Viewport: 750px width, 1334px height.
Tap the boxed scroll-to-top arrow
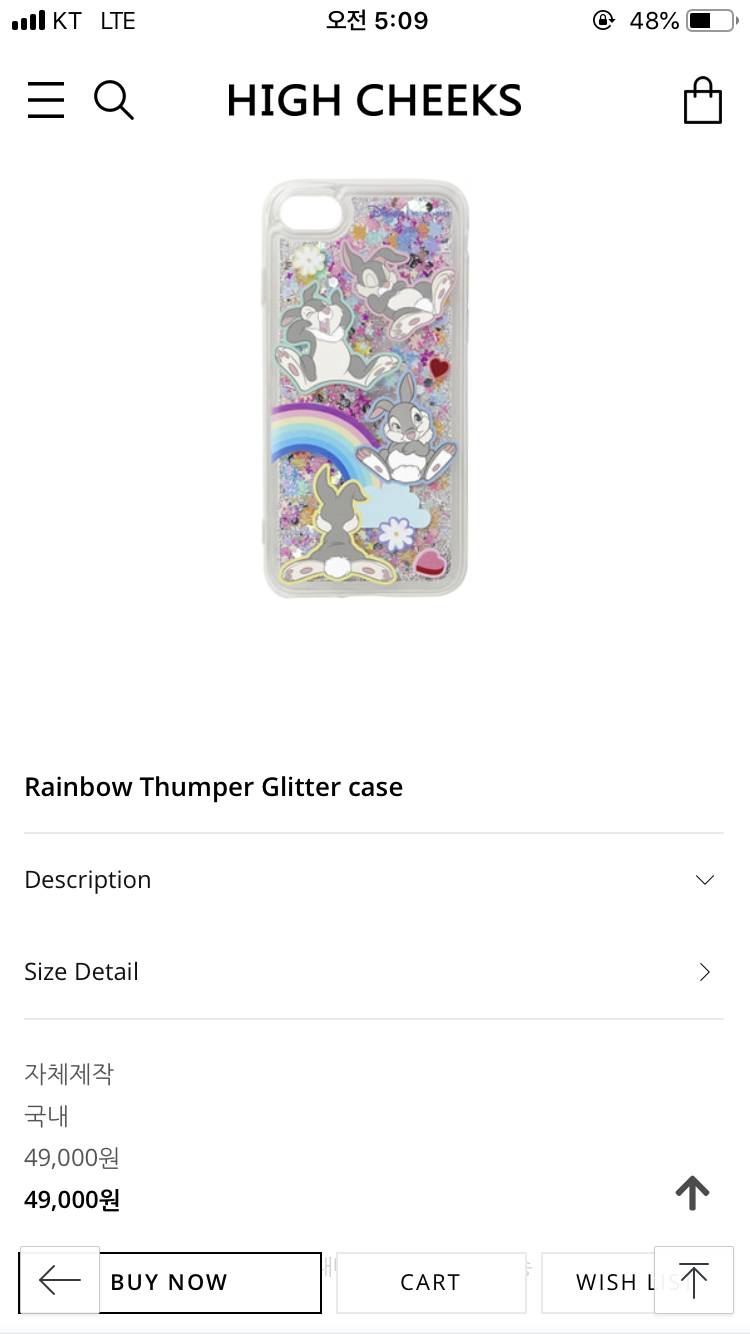(x=693, y=1280)
